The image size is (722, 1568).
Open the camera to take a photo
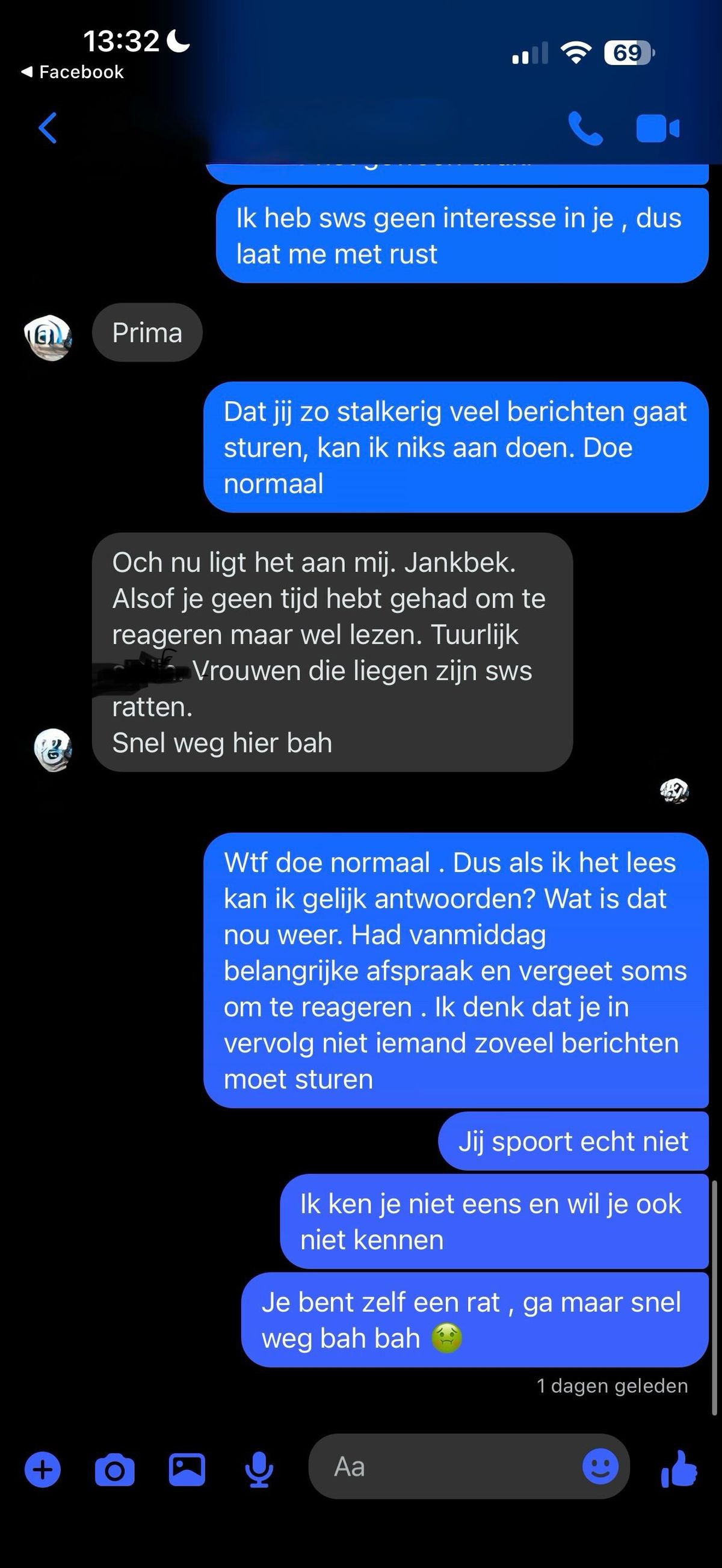pos(114,1470)
